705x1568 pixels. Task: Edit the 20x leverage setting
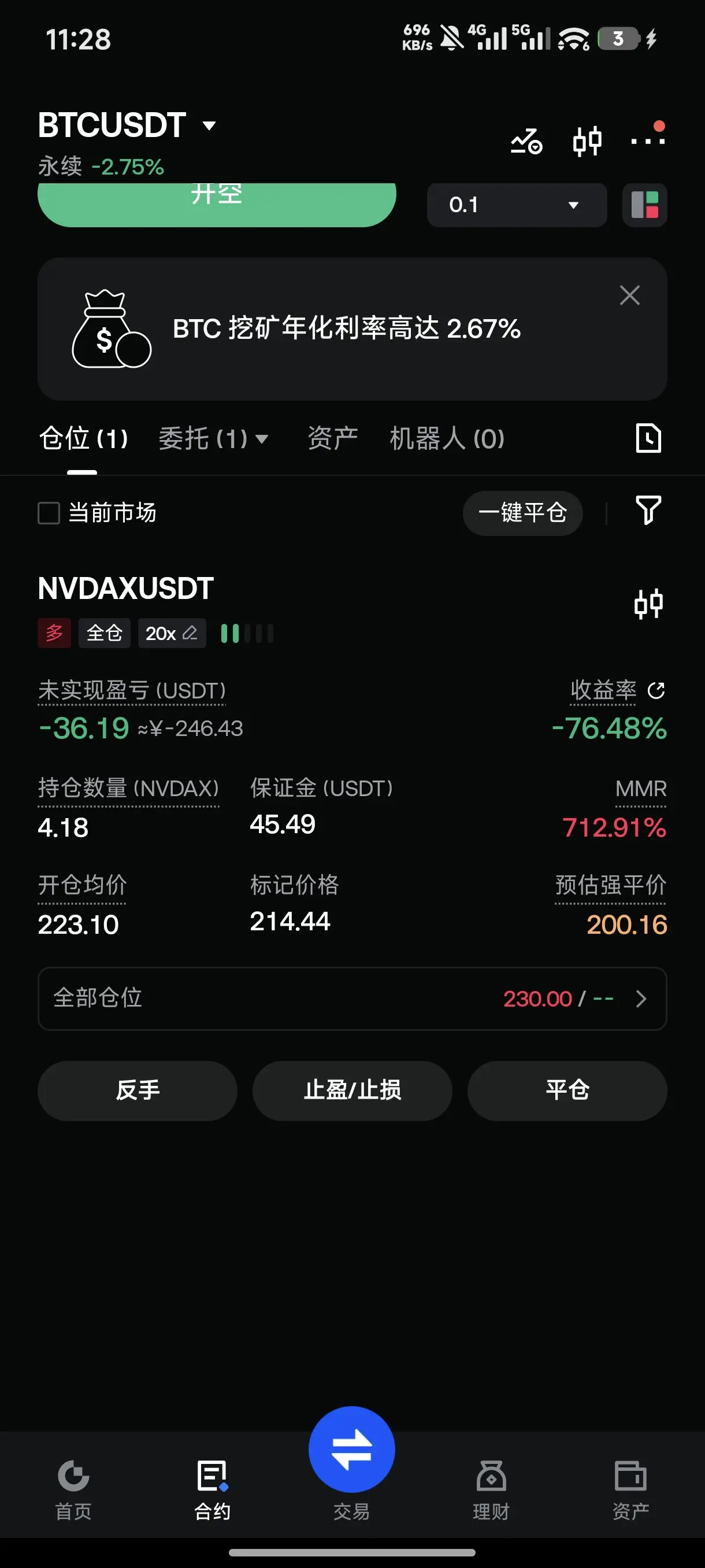coord(172,633)
